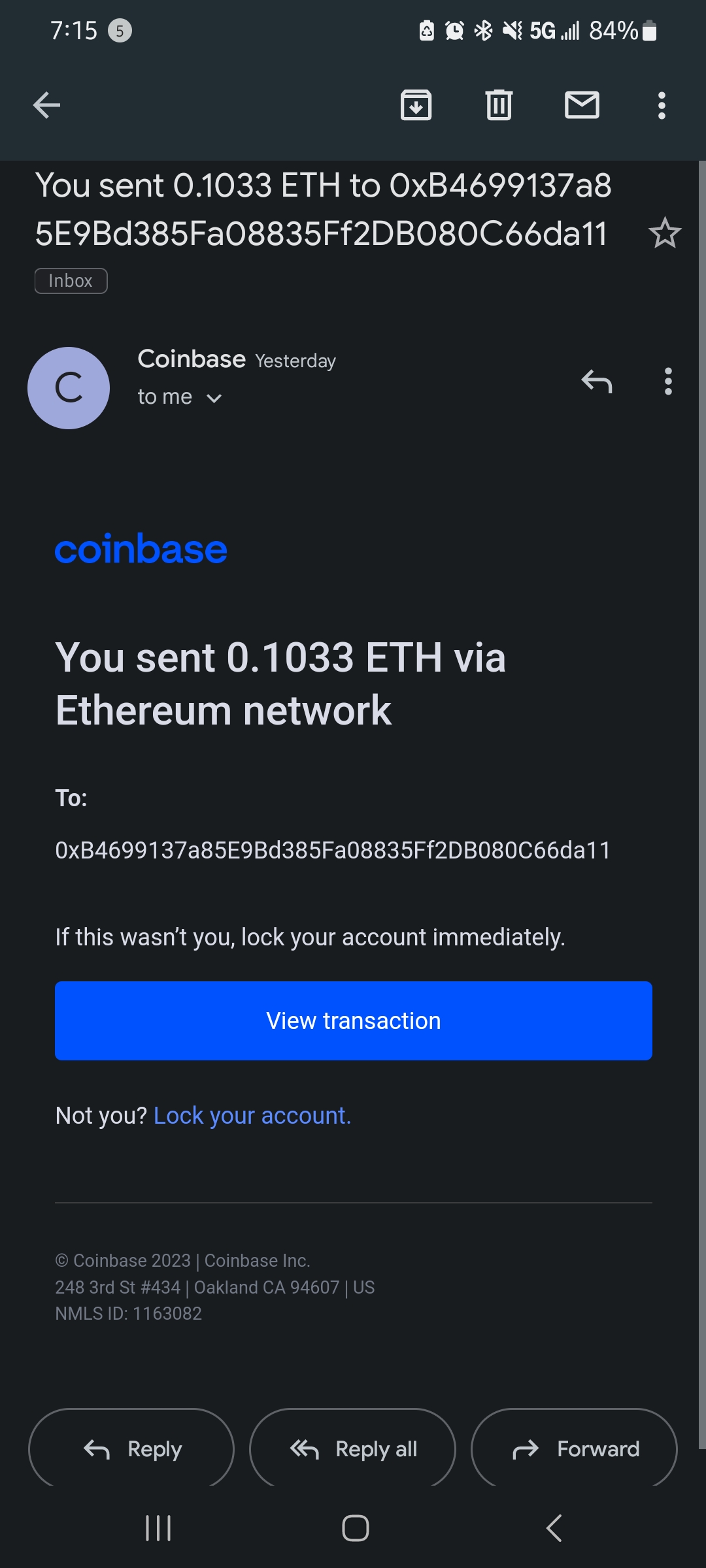Go back to the inbox list

[x=46, y=105]
